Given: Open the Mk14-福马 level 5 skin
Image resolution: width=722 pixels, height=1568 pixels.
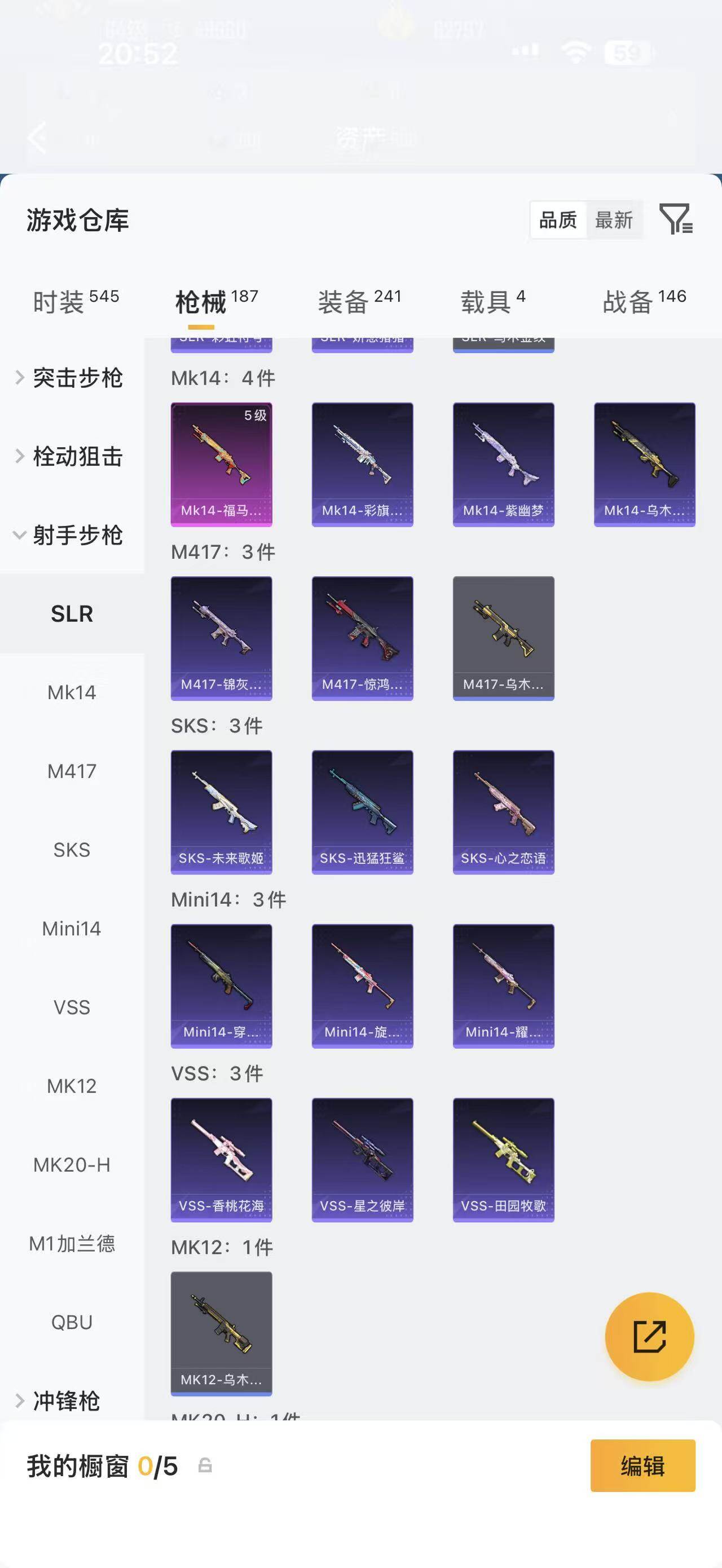Looking at the screenshot, I should click(x=222, y=465).
